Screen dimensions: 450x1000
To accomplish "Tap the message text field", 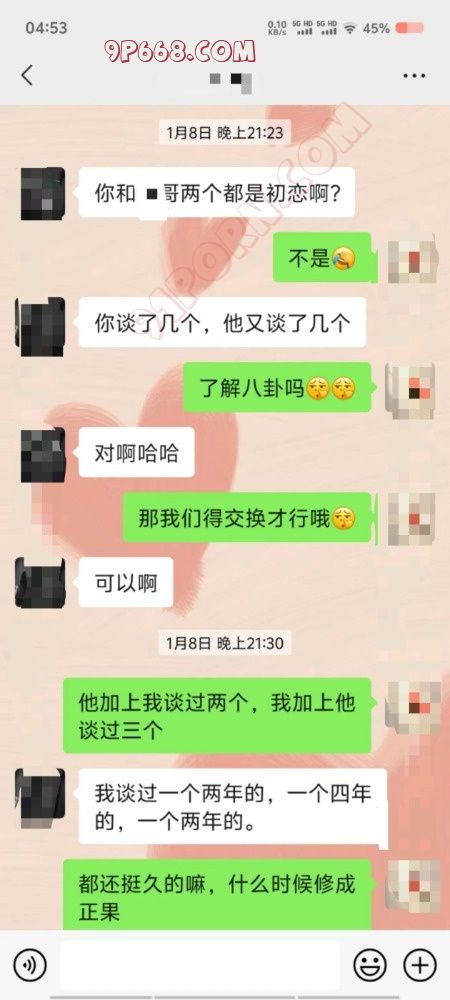I will [x=200, y=964].
